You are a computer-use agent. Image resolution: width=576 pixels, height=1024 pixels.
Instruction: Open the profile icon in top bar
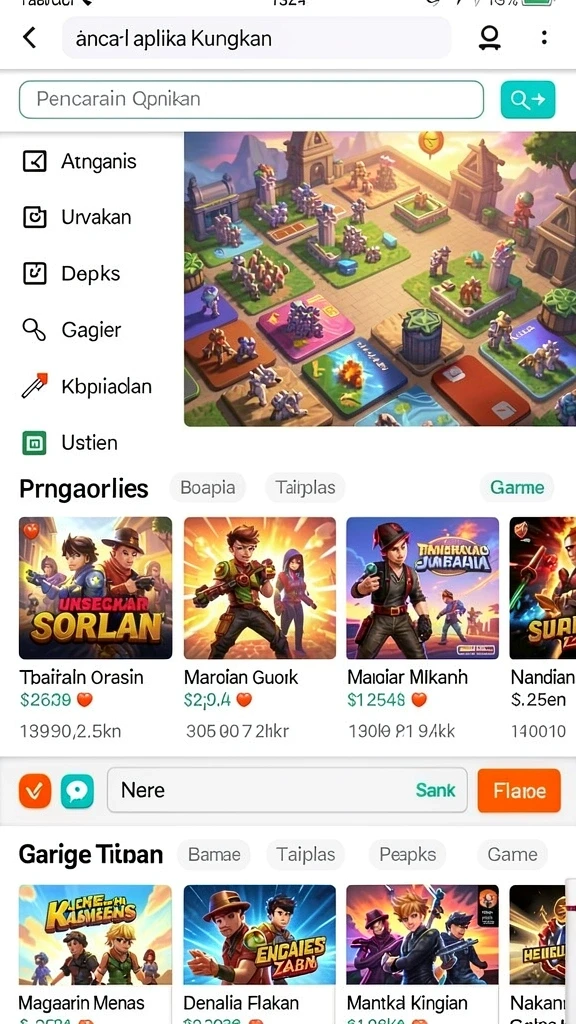[489, 38]
